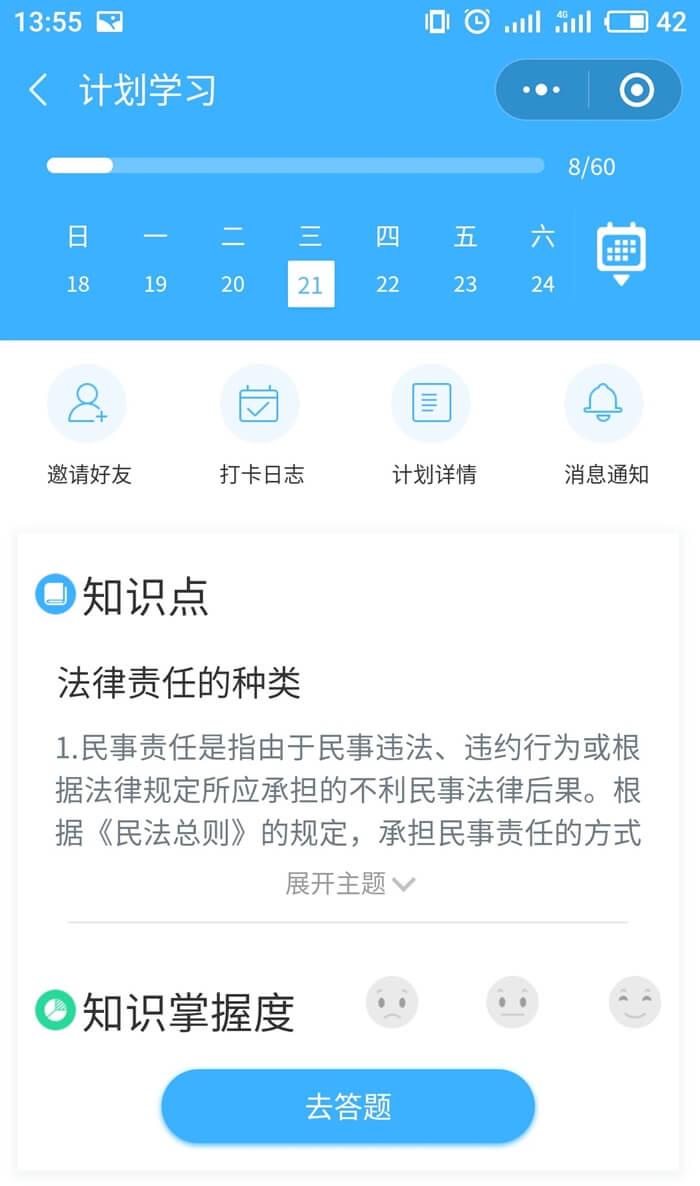Screen dimensions: 700x1186
Task: Rate knowledge mastery with the sad face
Action: [392, 1002]
